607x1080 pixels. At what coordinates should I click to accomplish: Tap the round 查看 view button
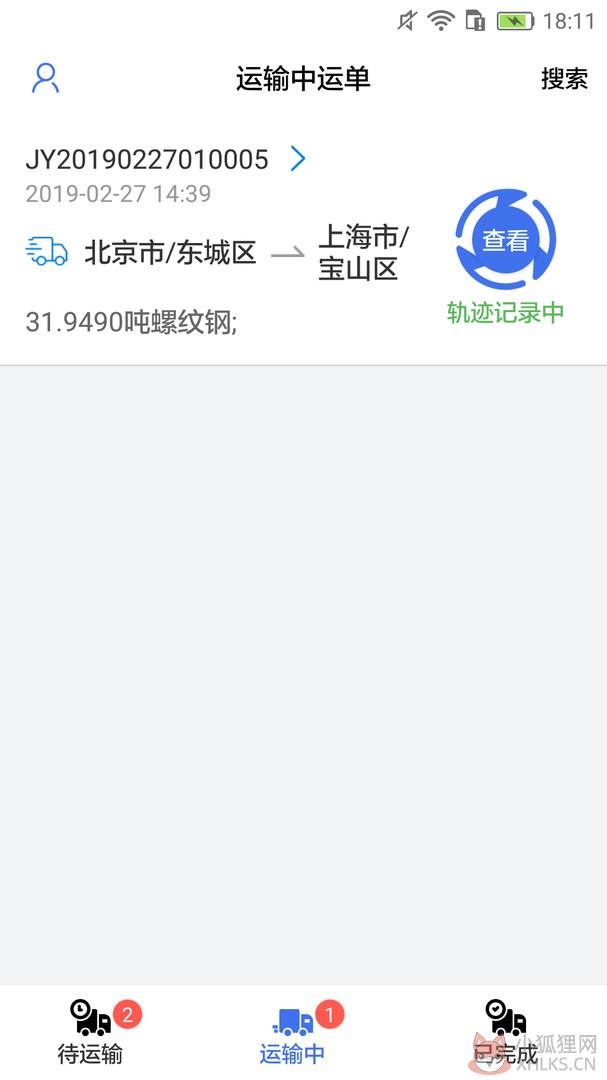[x=505, y=240]
